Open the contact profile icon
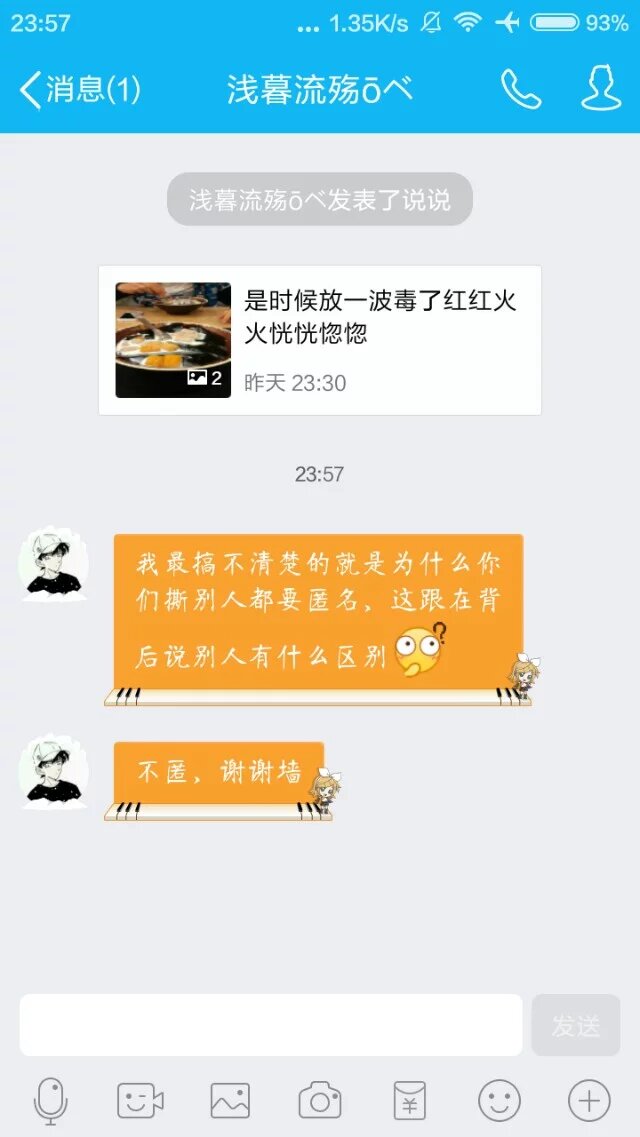The image size is (640, 1137). point(601,90)
